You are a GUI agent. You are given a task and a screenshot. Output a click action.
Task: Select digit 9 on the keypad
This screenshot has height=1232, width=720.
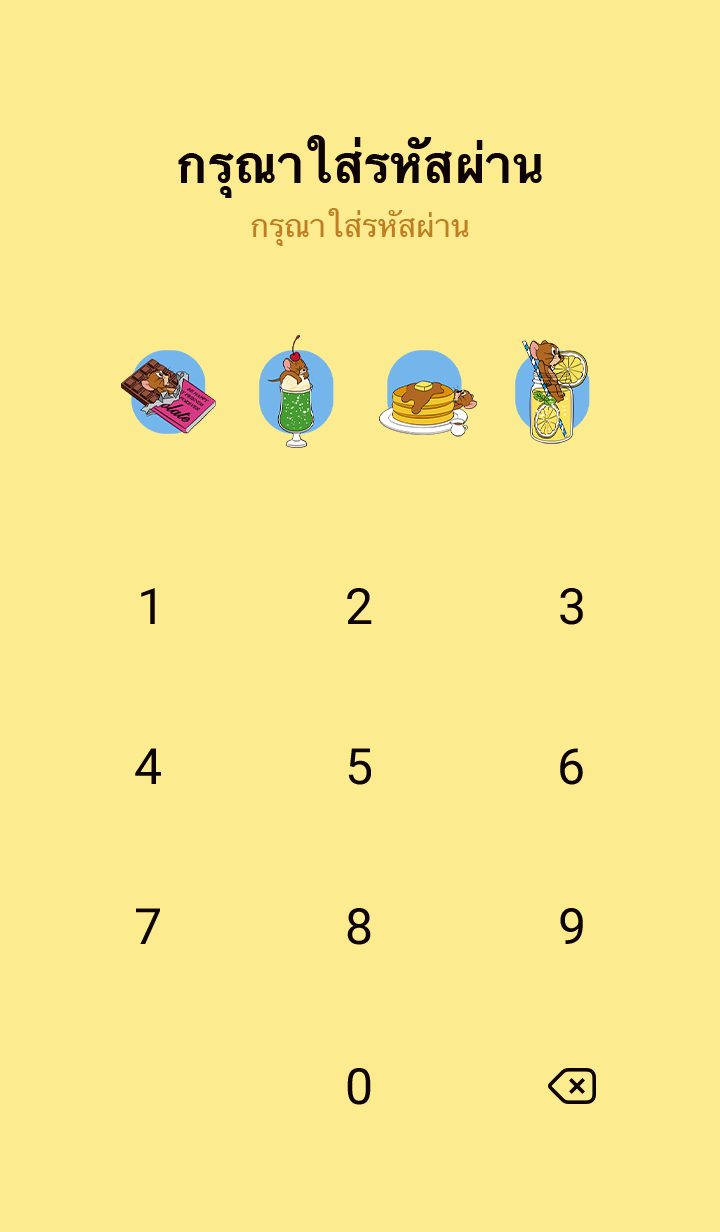click(x=571, y=927)
